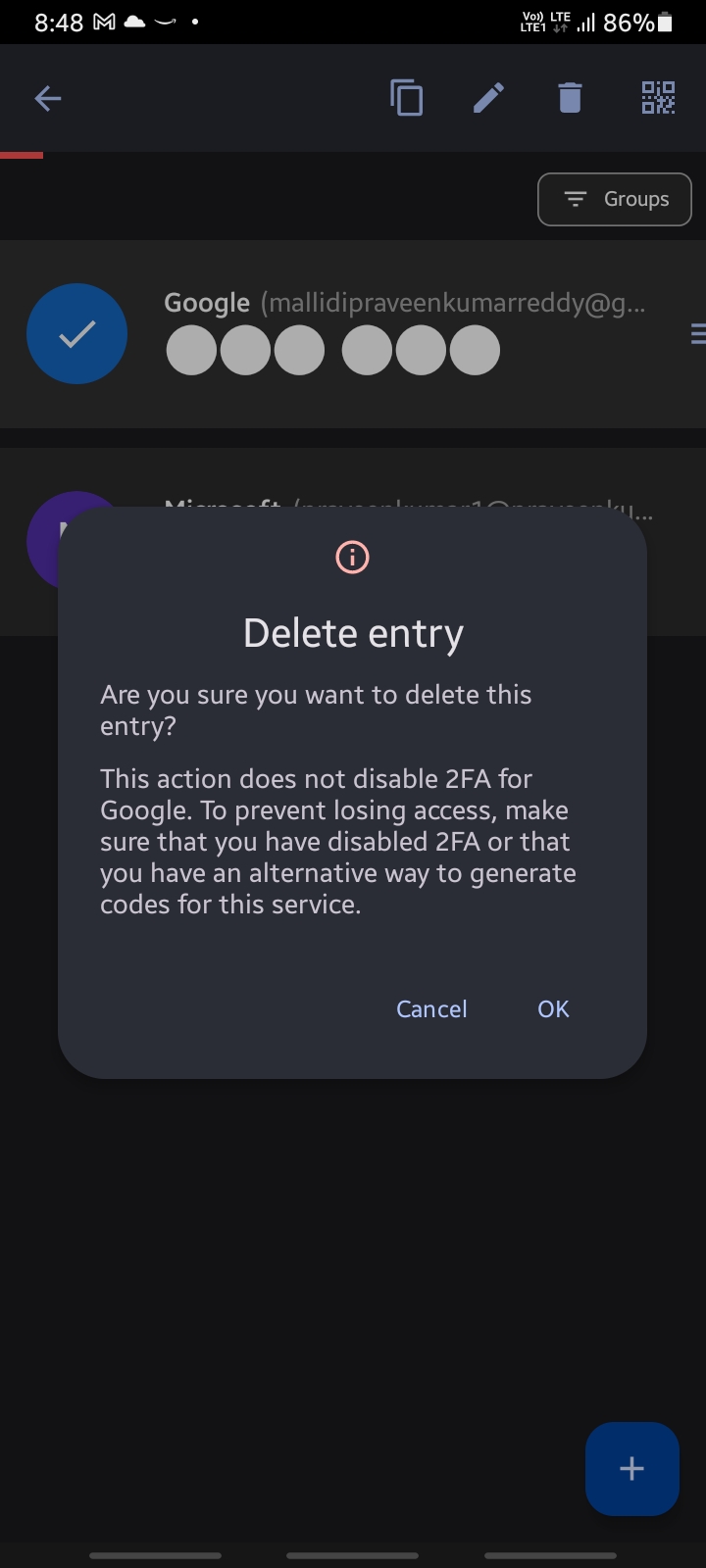Cancel the delete entry dialog
706x1568 pixels.
point(431,1008)
